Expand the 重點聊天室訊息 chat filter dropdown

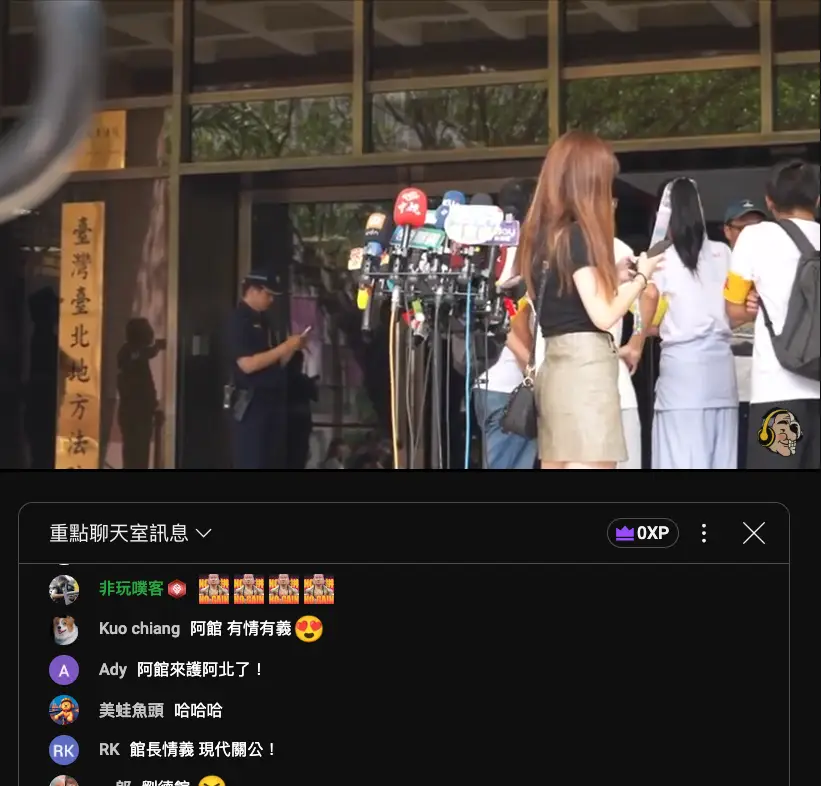131,533
